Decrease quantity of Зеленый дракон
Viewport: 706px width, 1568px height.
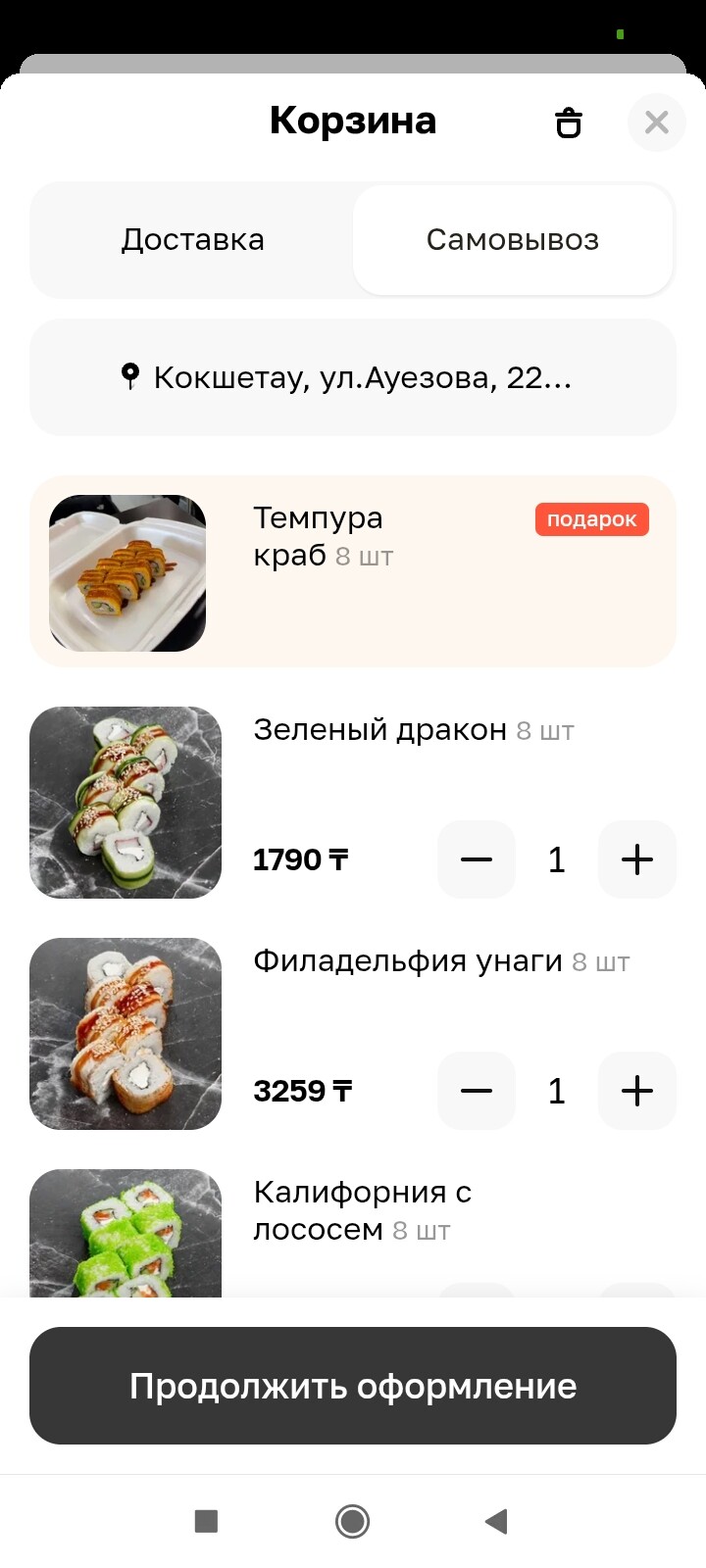click(477, 859)
